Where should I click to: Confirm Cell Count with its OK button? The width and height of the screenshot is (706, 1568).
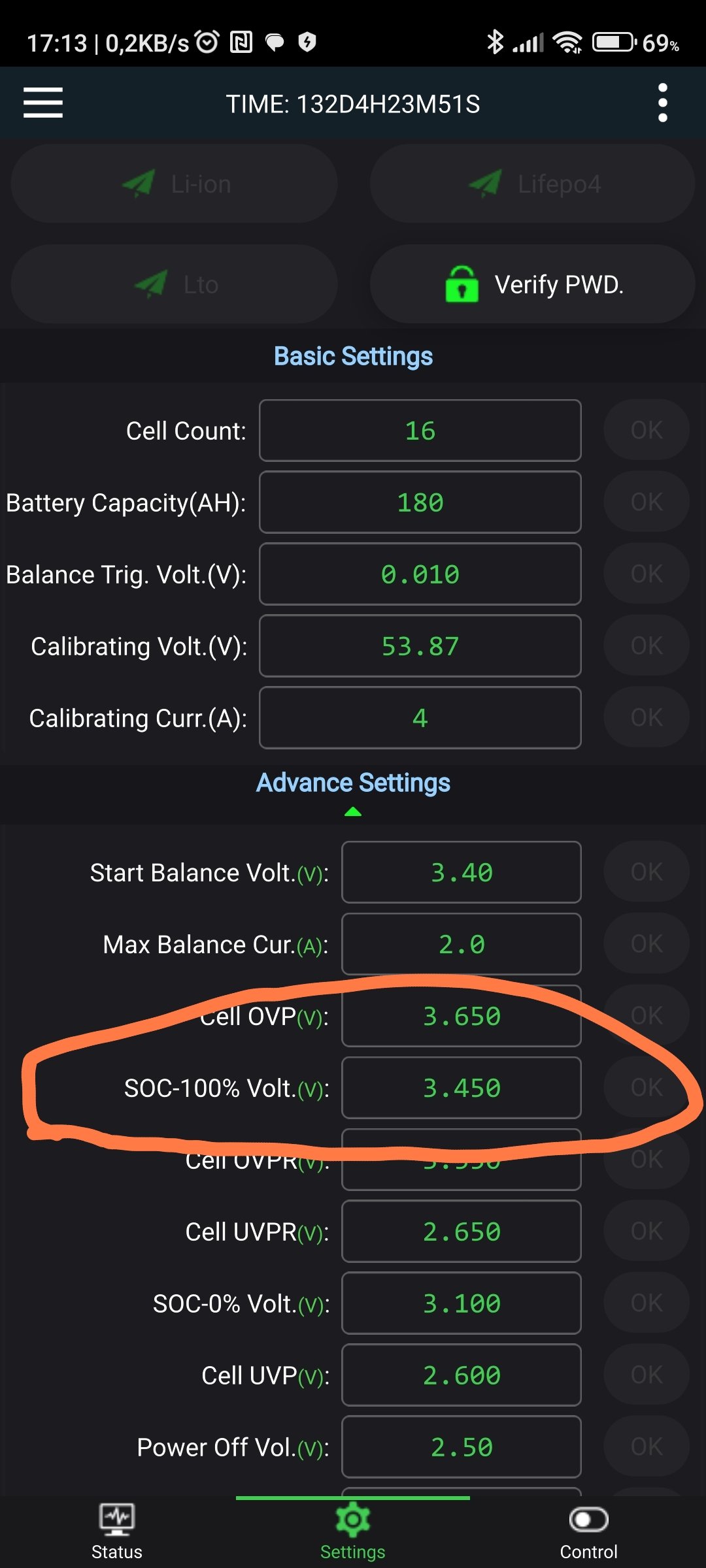(x=647, y=431)
